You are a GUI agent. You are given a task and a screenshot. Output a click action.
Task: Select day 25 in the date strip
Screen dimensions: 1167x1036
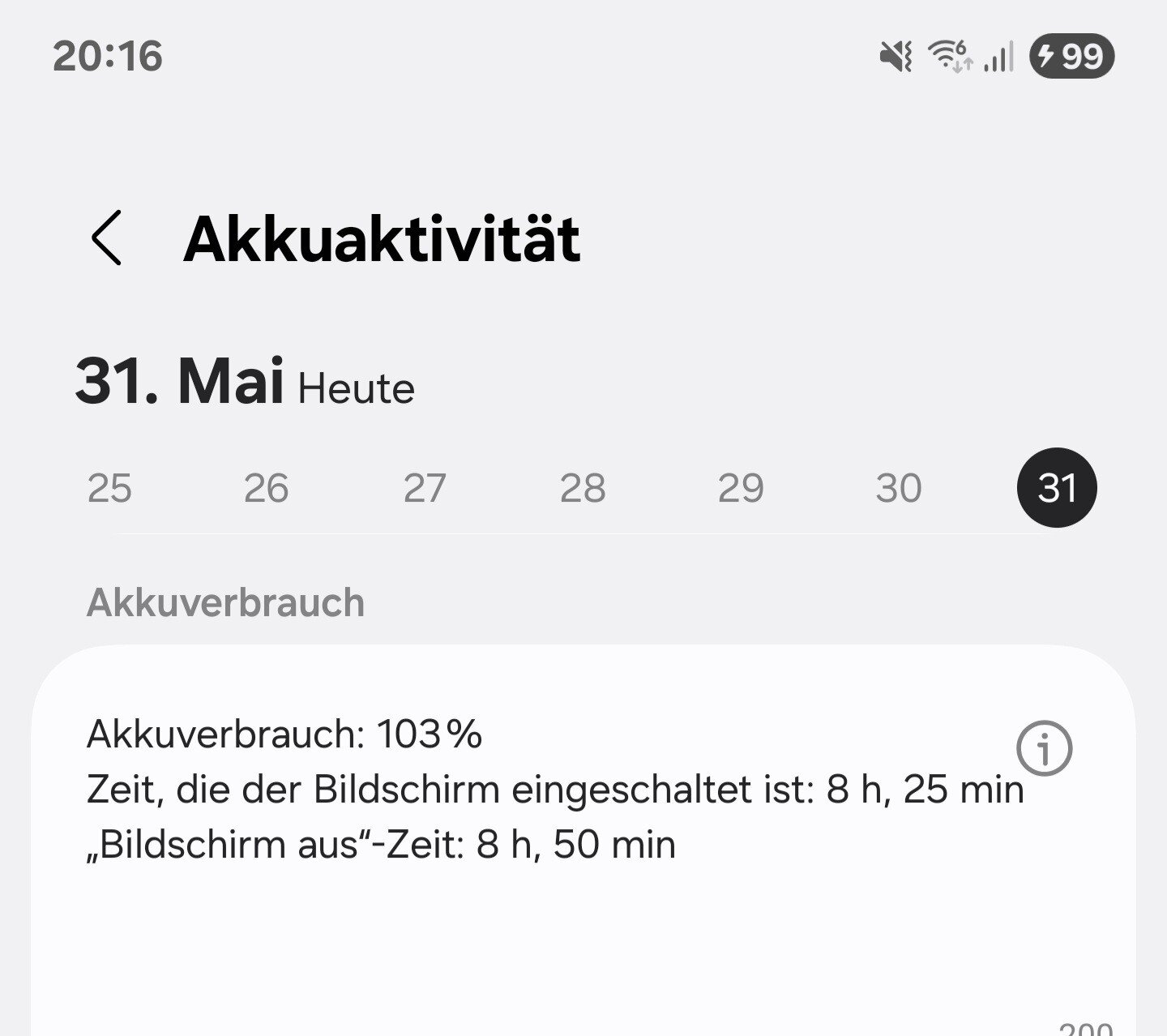pyautogui.click(x=109, y=489)
